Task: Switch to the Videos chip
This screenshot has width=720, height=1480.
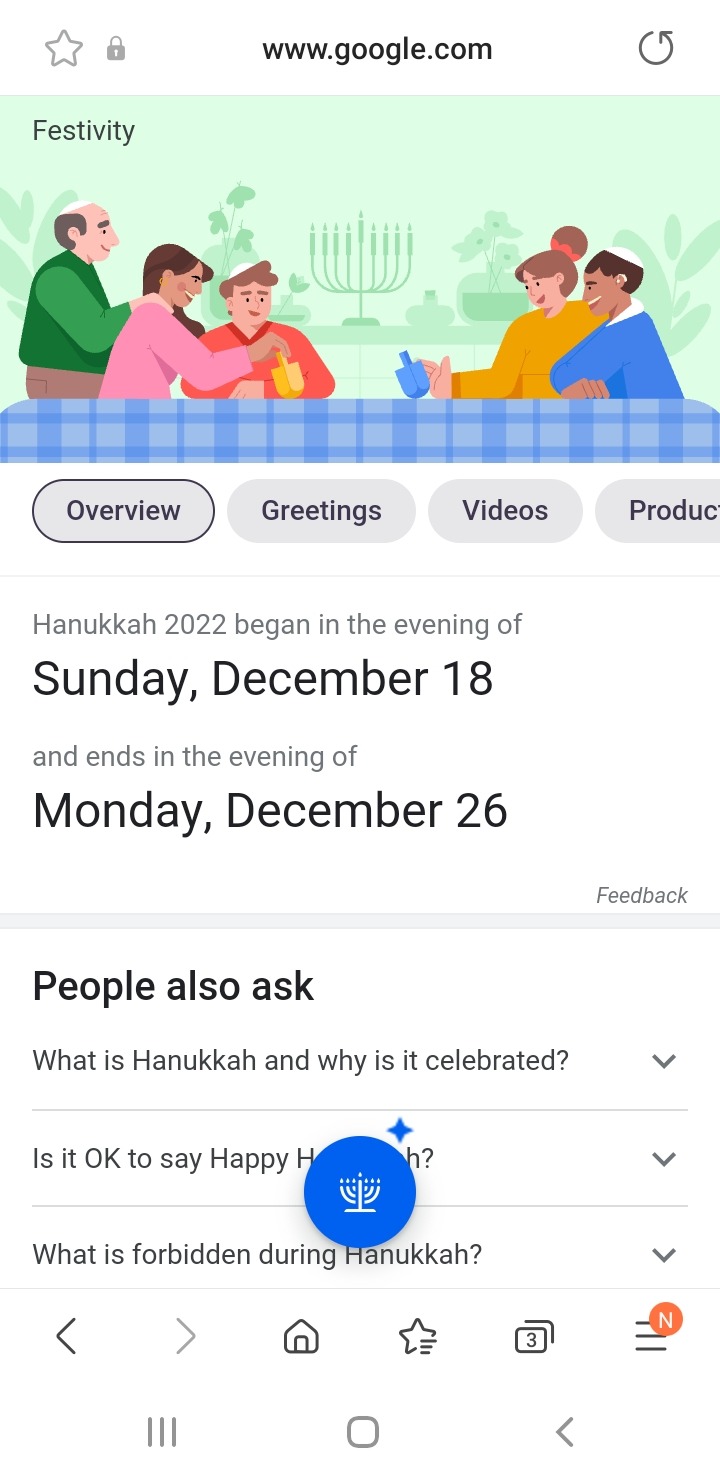Action: tap(505, 511)
